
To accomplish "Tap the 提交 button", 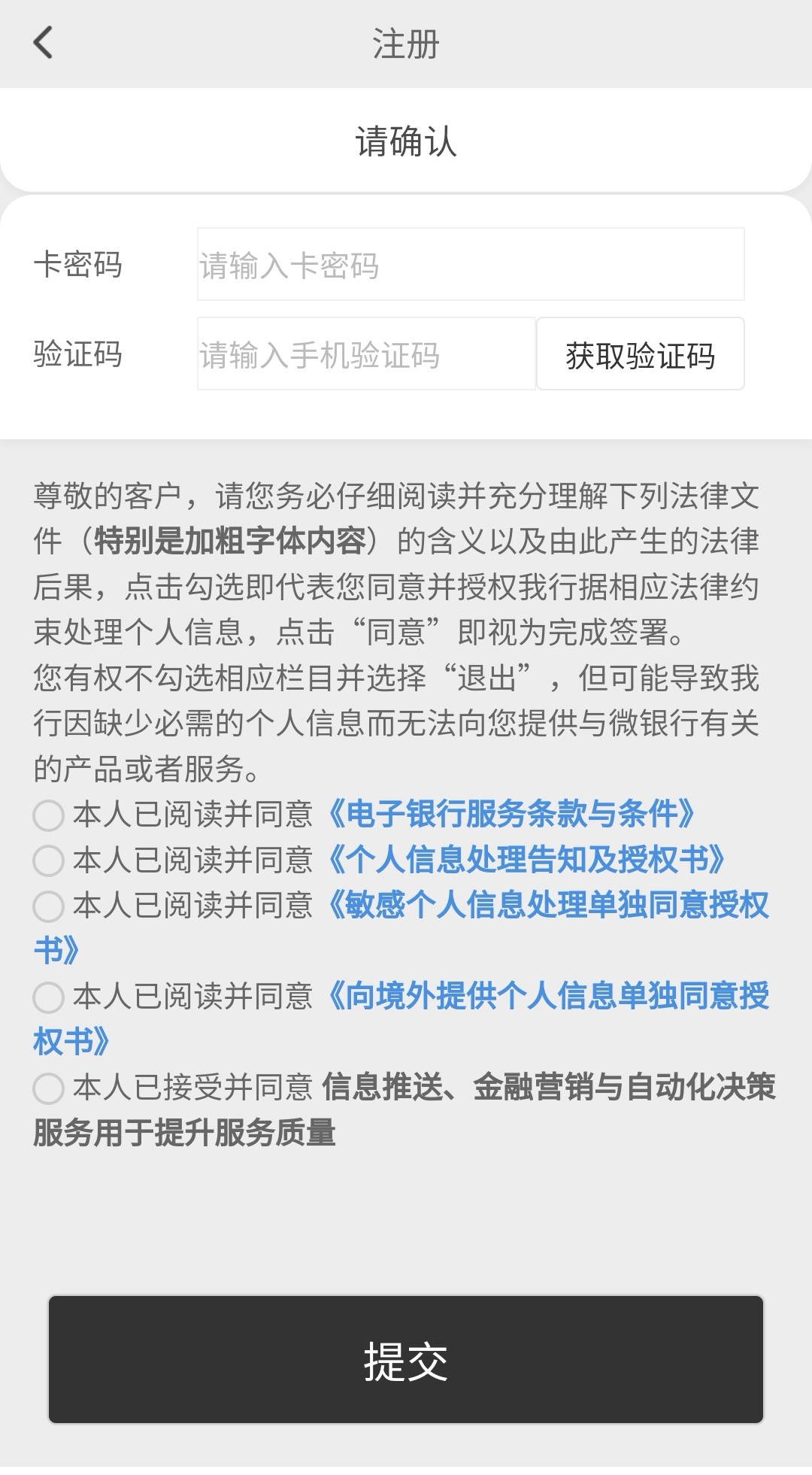I will click(x=406, y=1359).
